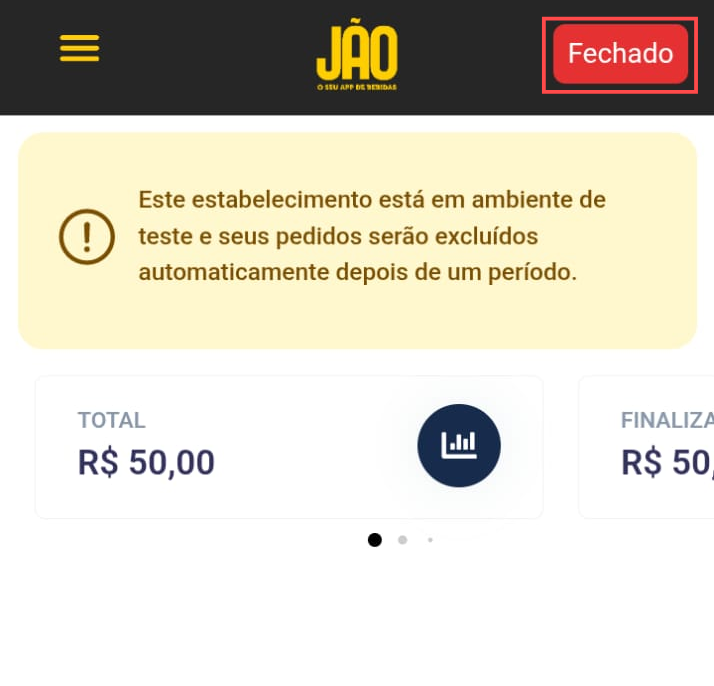Open the hamburger drawer menu
Screen dimensions: 714x686
pos(79,48)
